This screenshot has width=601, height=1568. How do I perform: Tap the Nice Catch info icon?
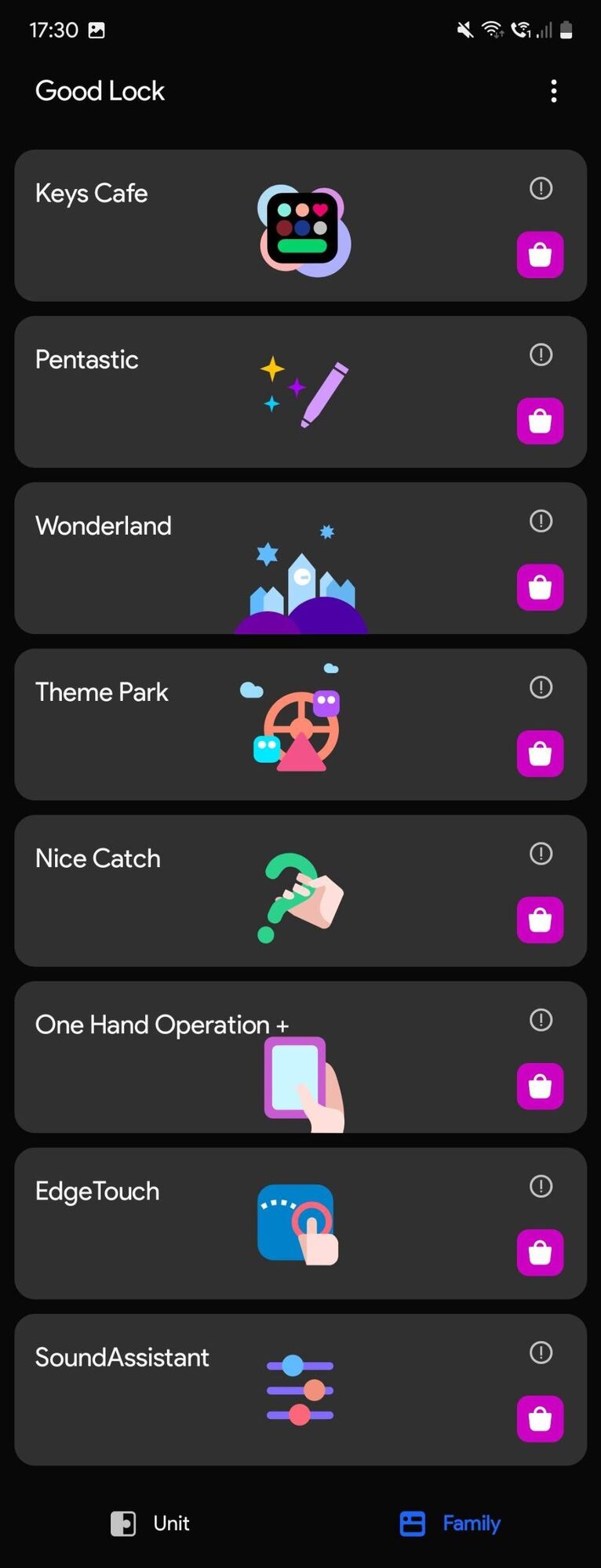coord(541,853)
